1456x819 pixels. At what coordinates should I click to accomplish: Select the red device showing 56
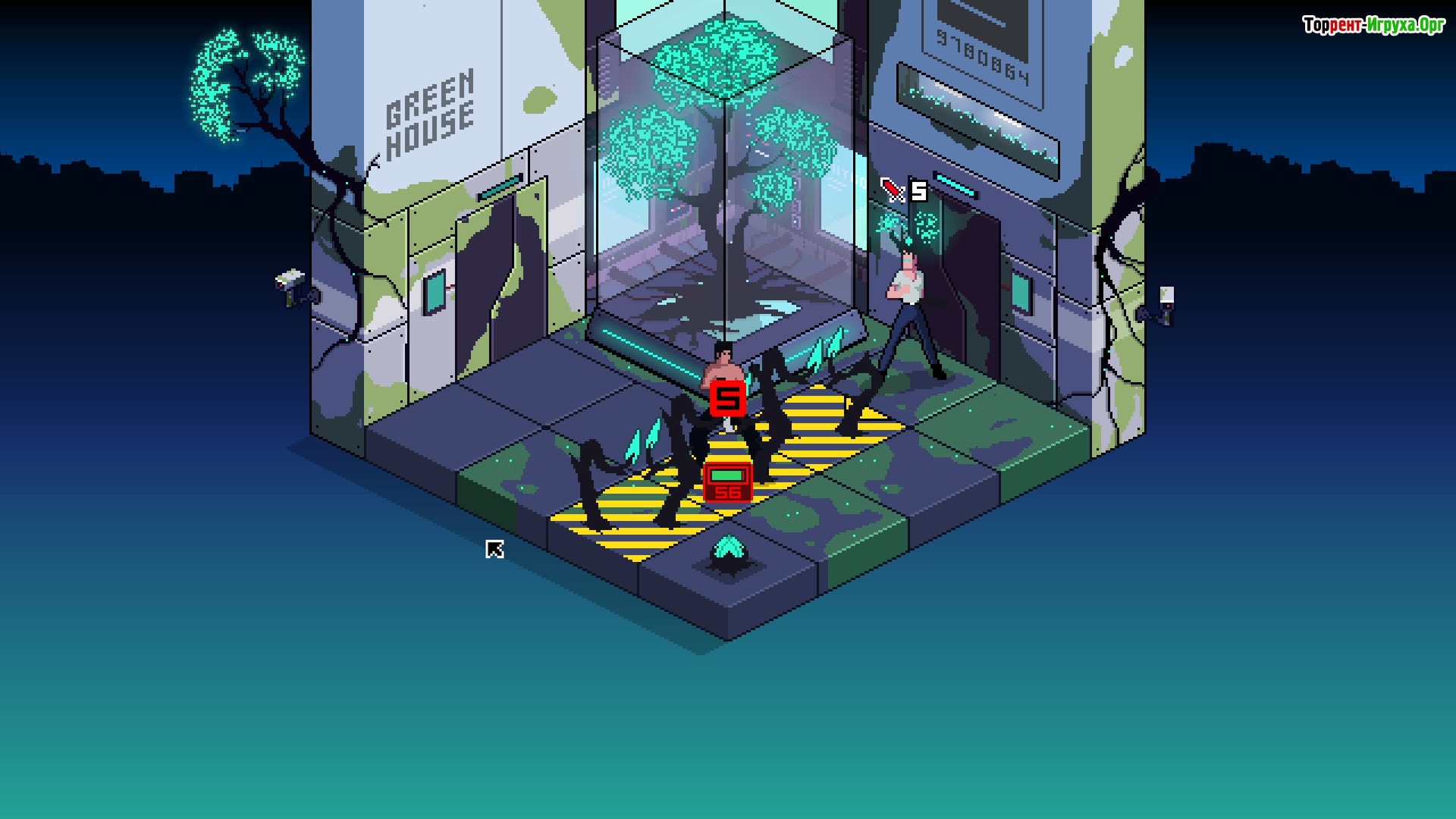(727, 483)
